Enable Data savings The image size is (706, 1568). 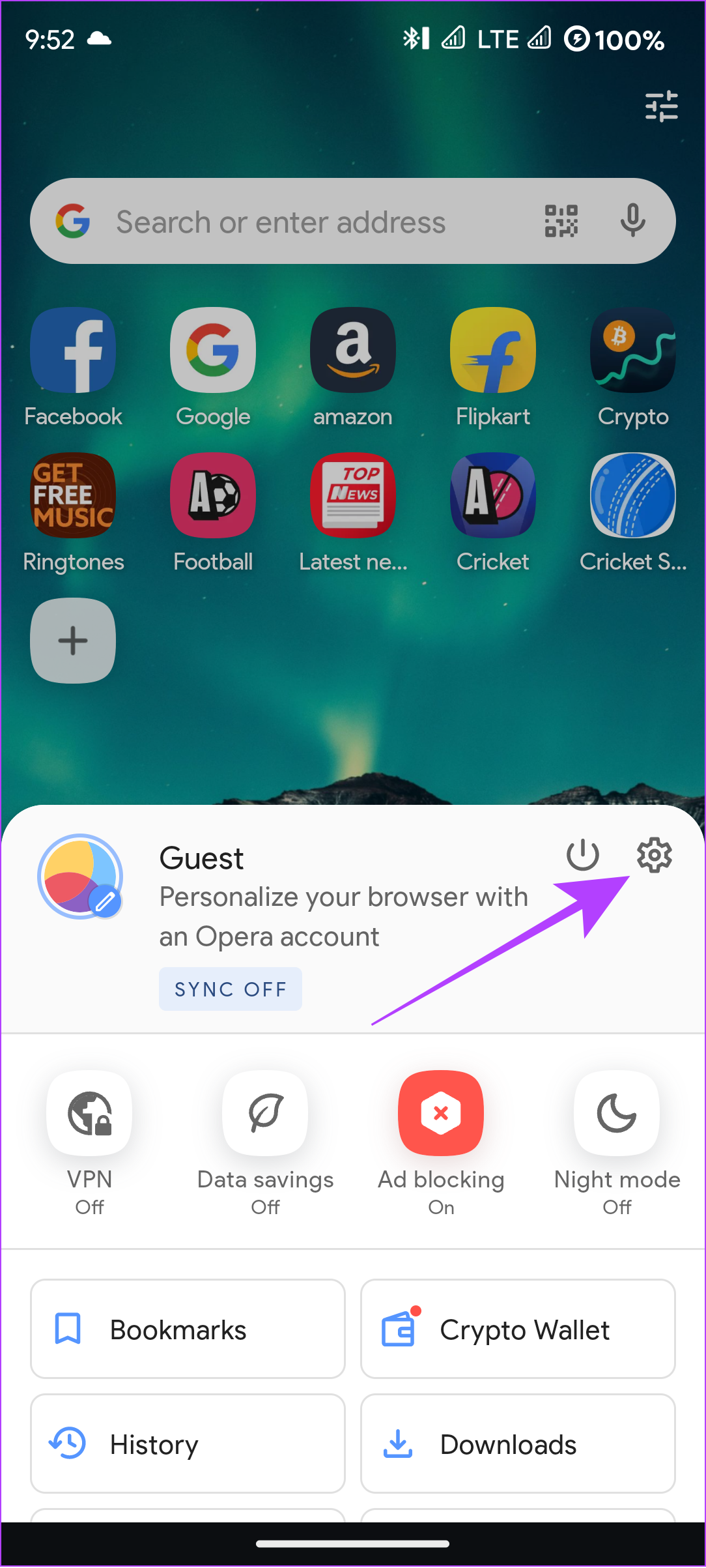click(265, 1113)
